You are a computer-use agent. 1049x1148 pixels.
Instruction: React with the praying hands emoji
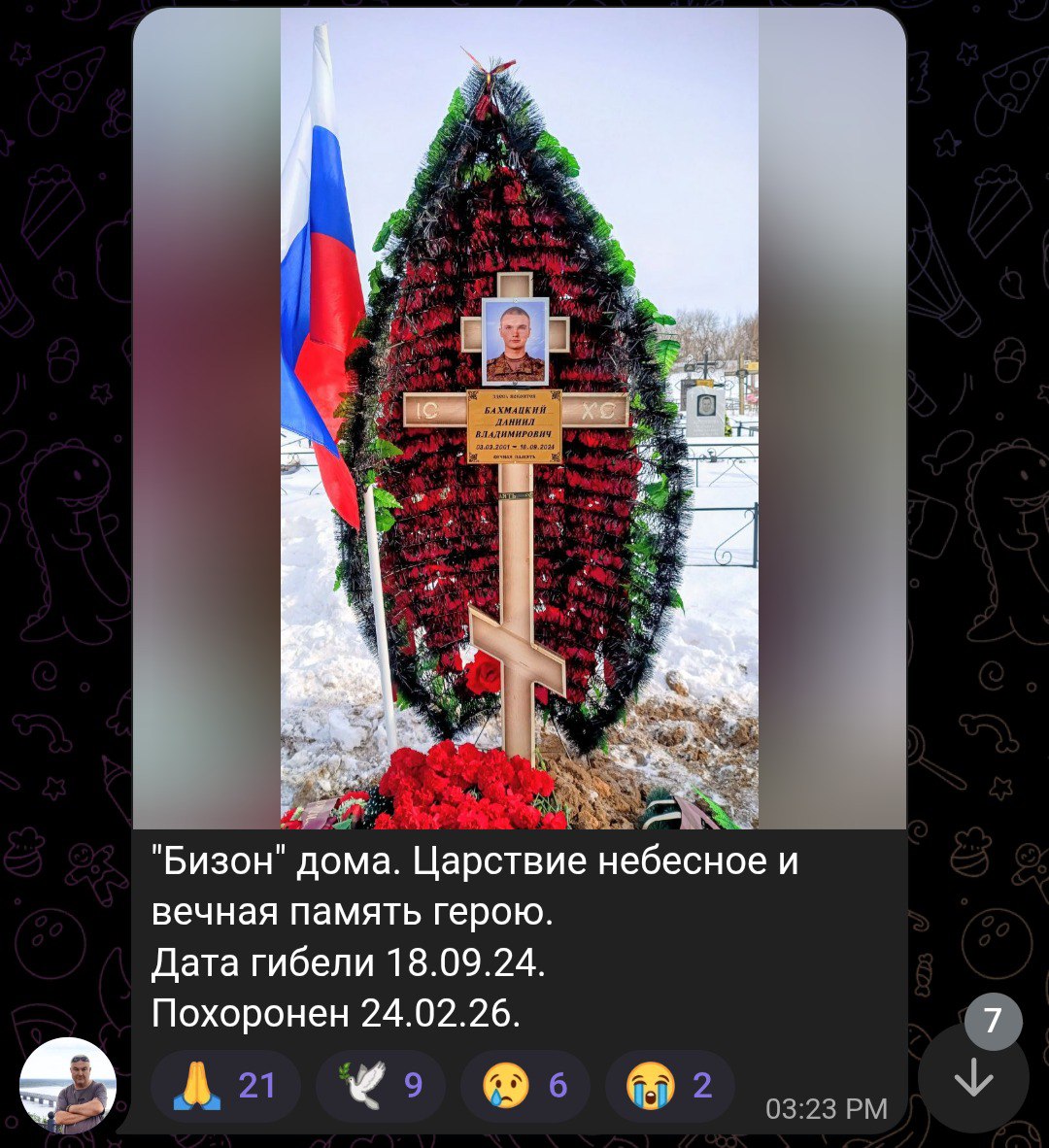pyautogui.click(x=225, y=1085)
